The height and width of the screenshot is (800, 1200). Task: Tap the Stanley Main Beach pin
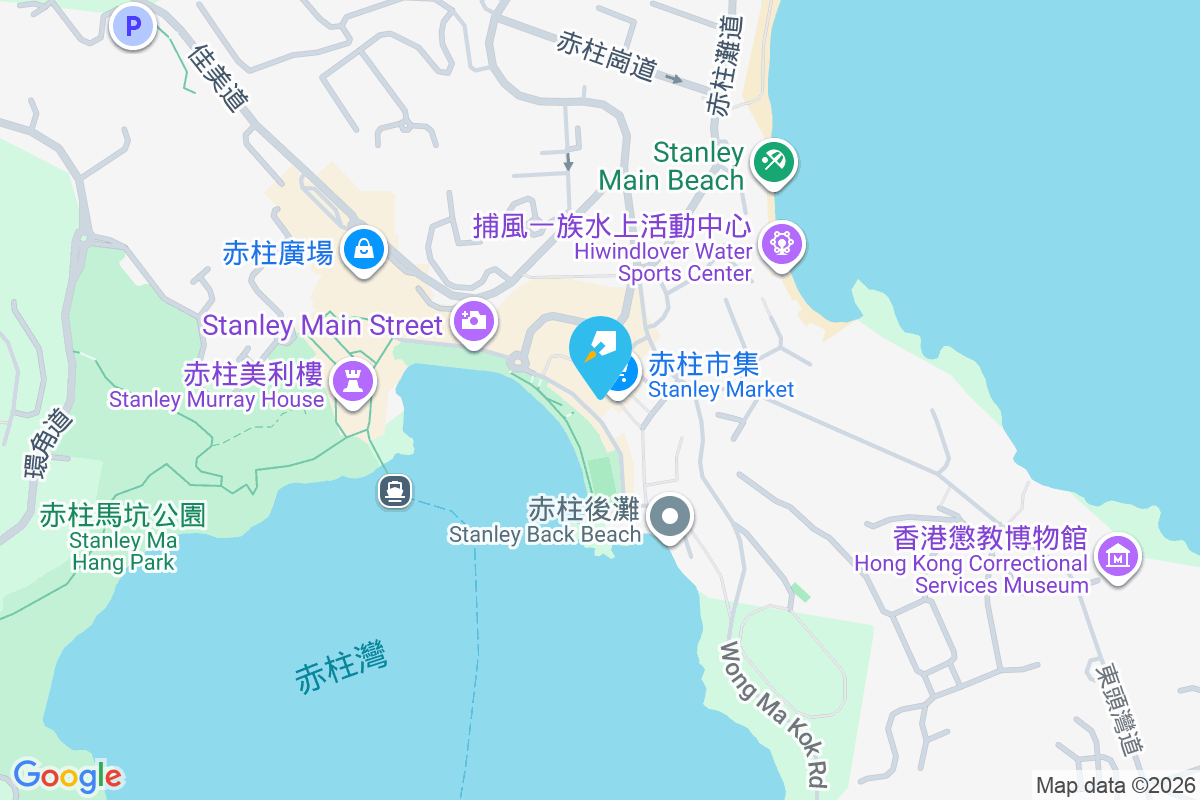click(x=773, y=161)
